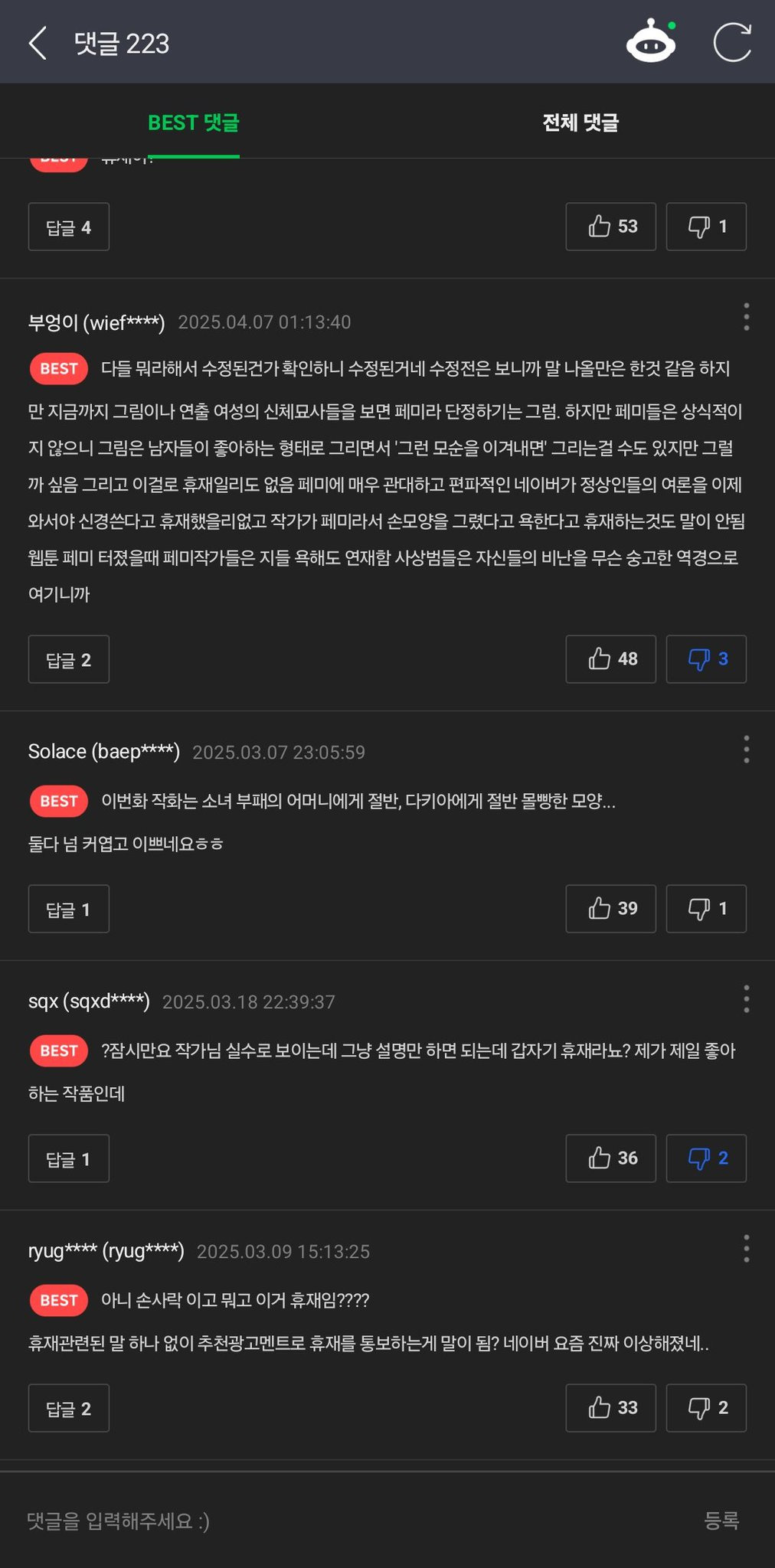Tap the thumbs-up showing 53 likes
This screenshot has width=775, height=1568.
point(610,227)
